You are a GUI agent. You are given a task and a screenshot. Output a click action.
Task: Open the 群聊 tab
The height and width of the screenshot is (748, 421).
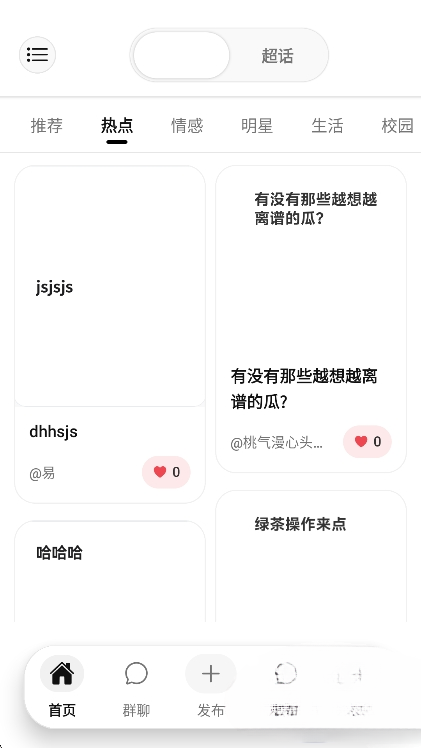(136, 686)
